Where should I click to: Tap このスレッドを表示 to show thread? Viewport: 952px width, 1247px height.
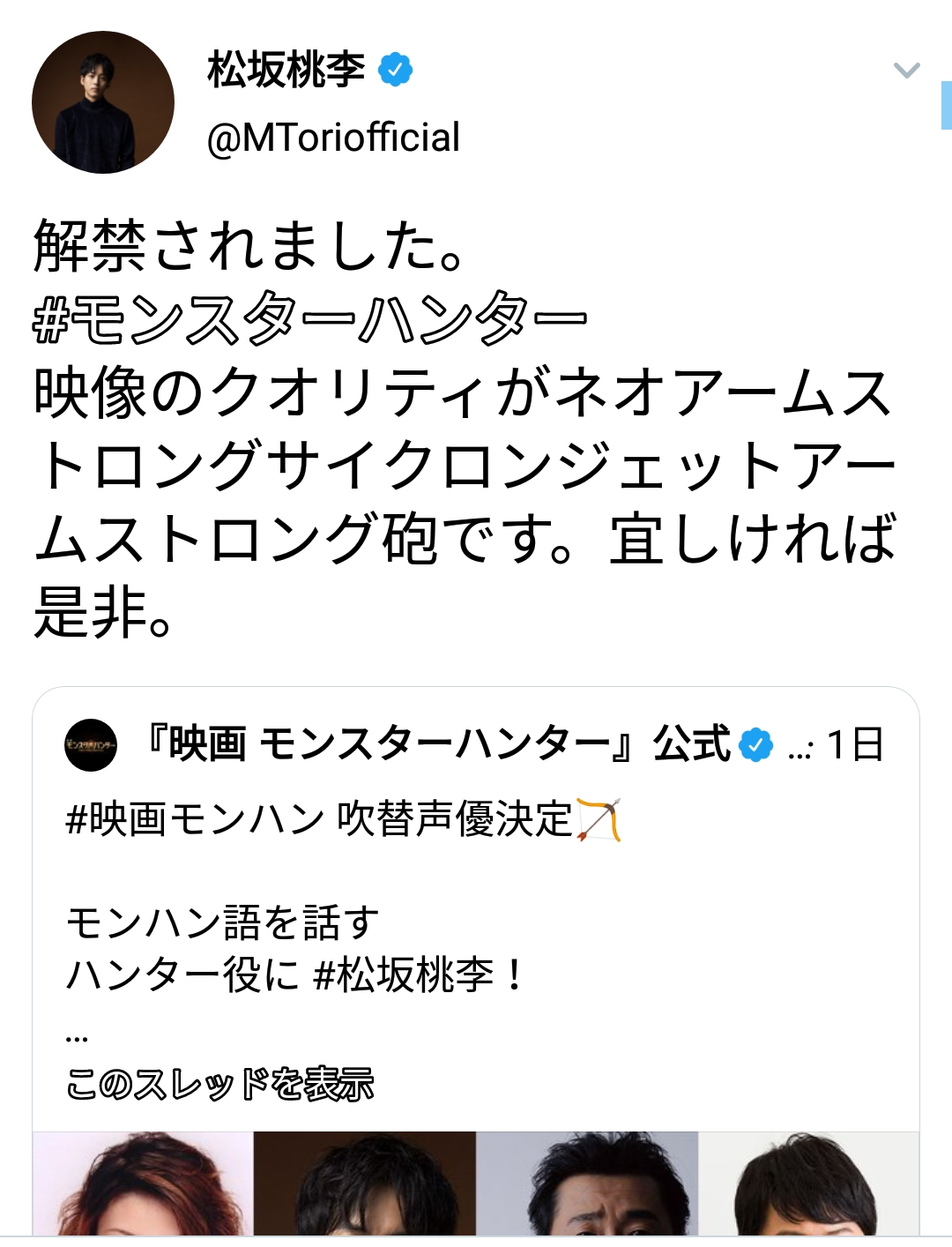[x=220, y=1084]
